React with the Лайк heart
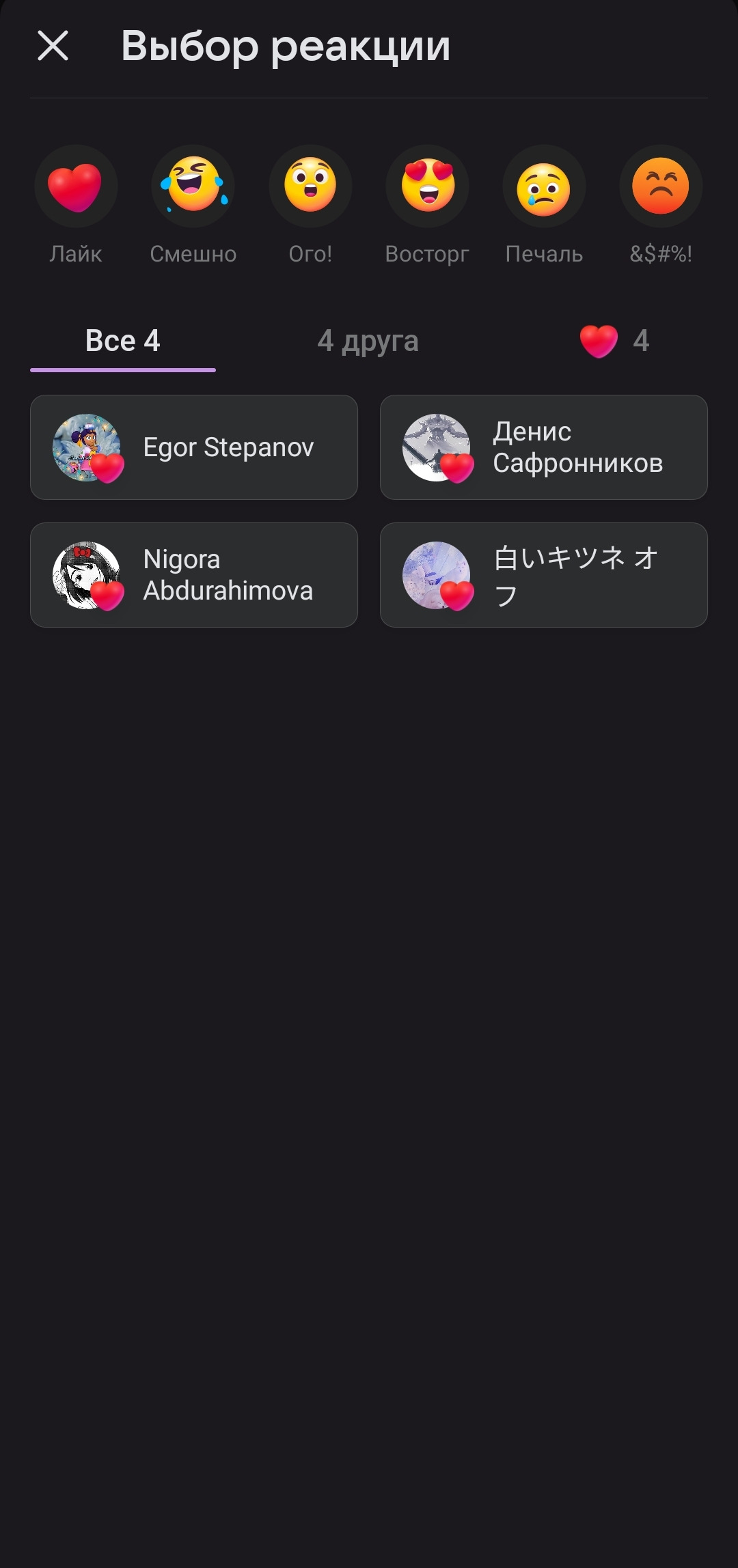Viewport: 738px width, 1568px height. (76, 186)
